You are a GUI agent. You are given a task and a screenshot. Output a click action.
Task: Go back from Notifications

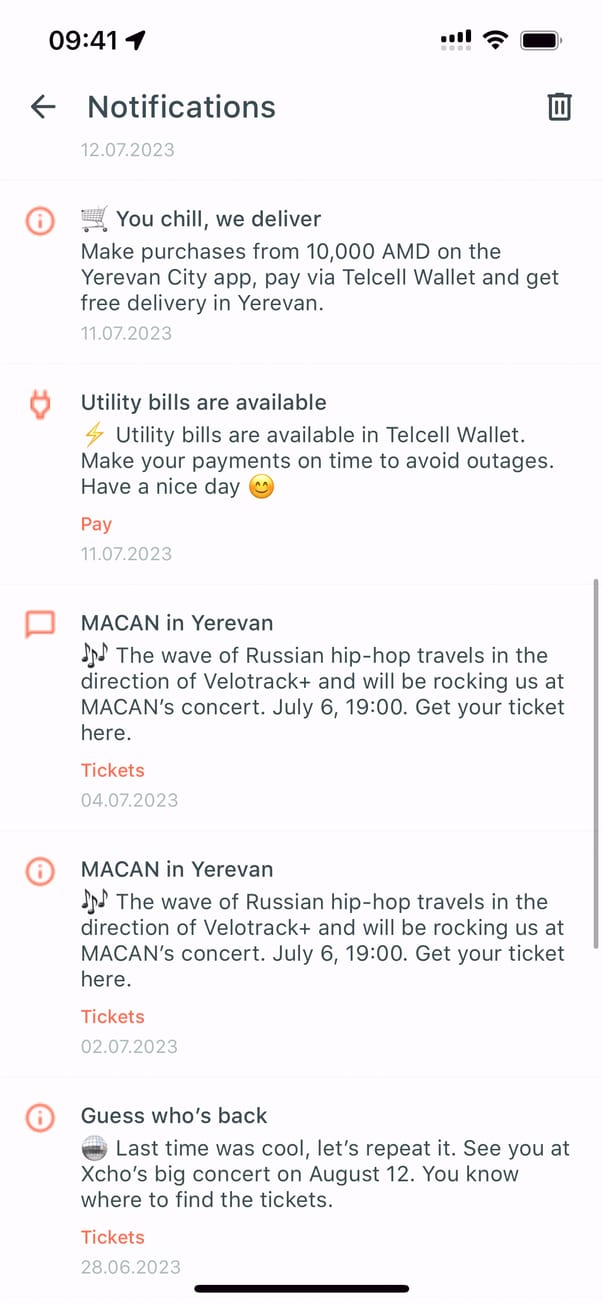[x=43, y=107]
